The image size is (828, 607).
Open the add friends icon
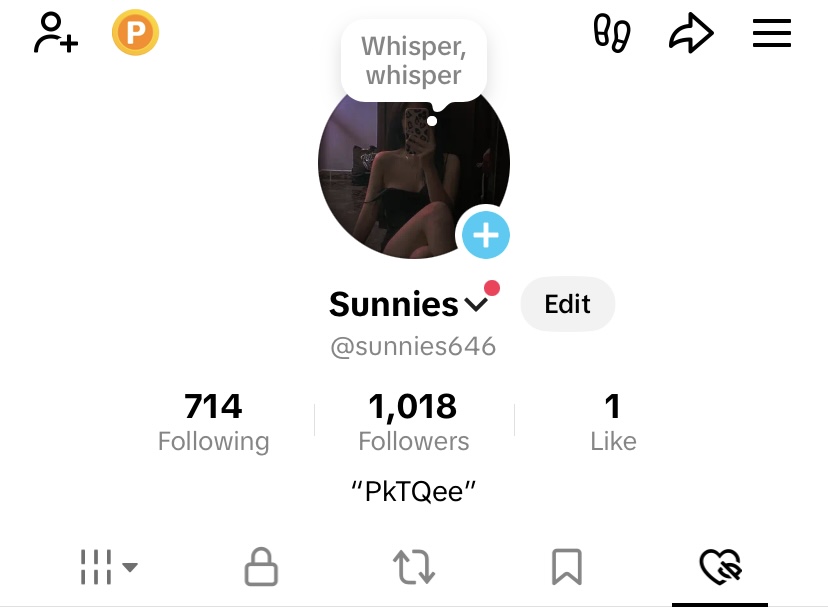tap(56, 34)
